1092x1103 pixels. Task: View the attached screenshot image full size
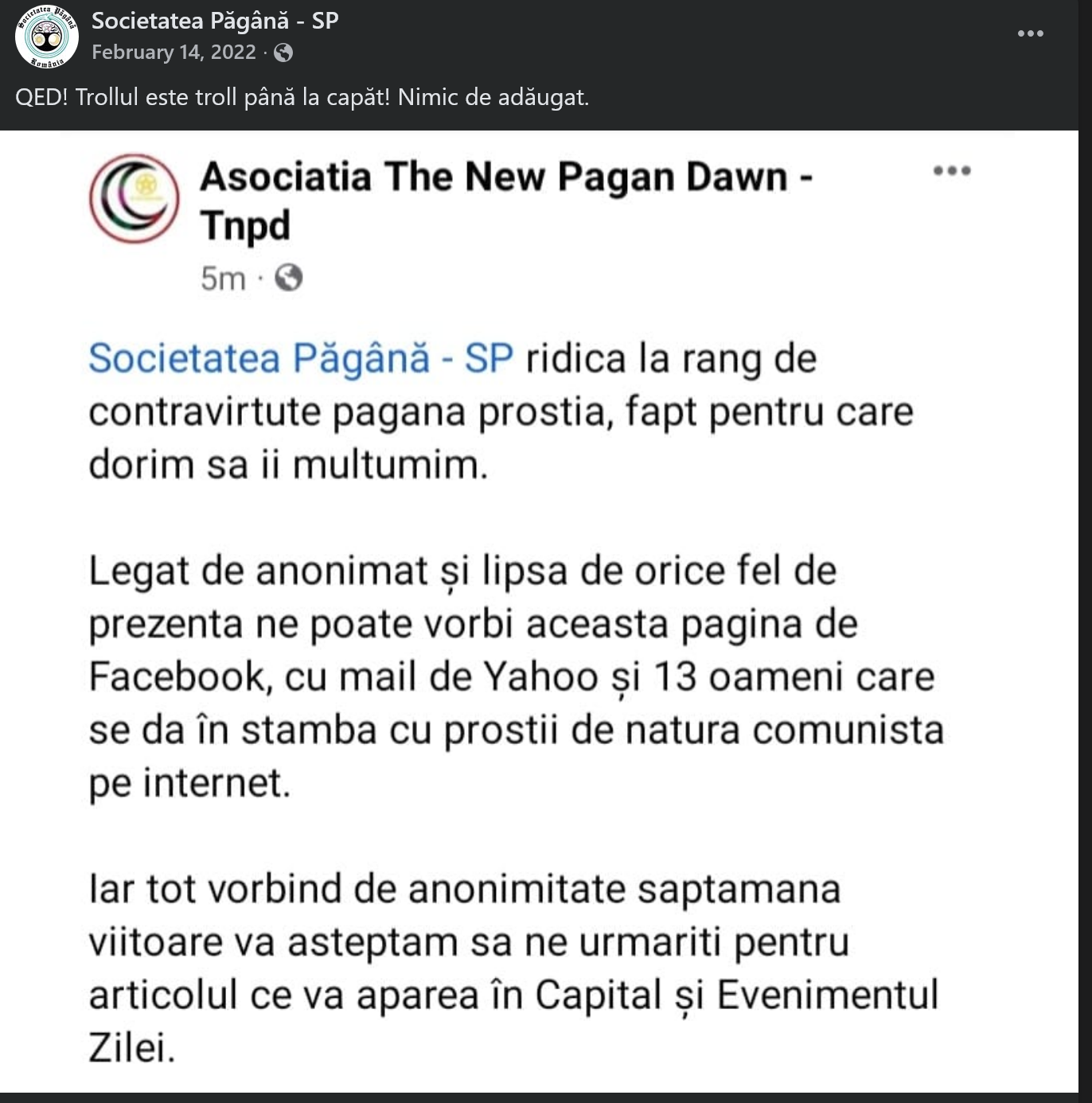coord(538,611)
